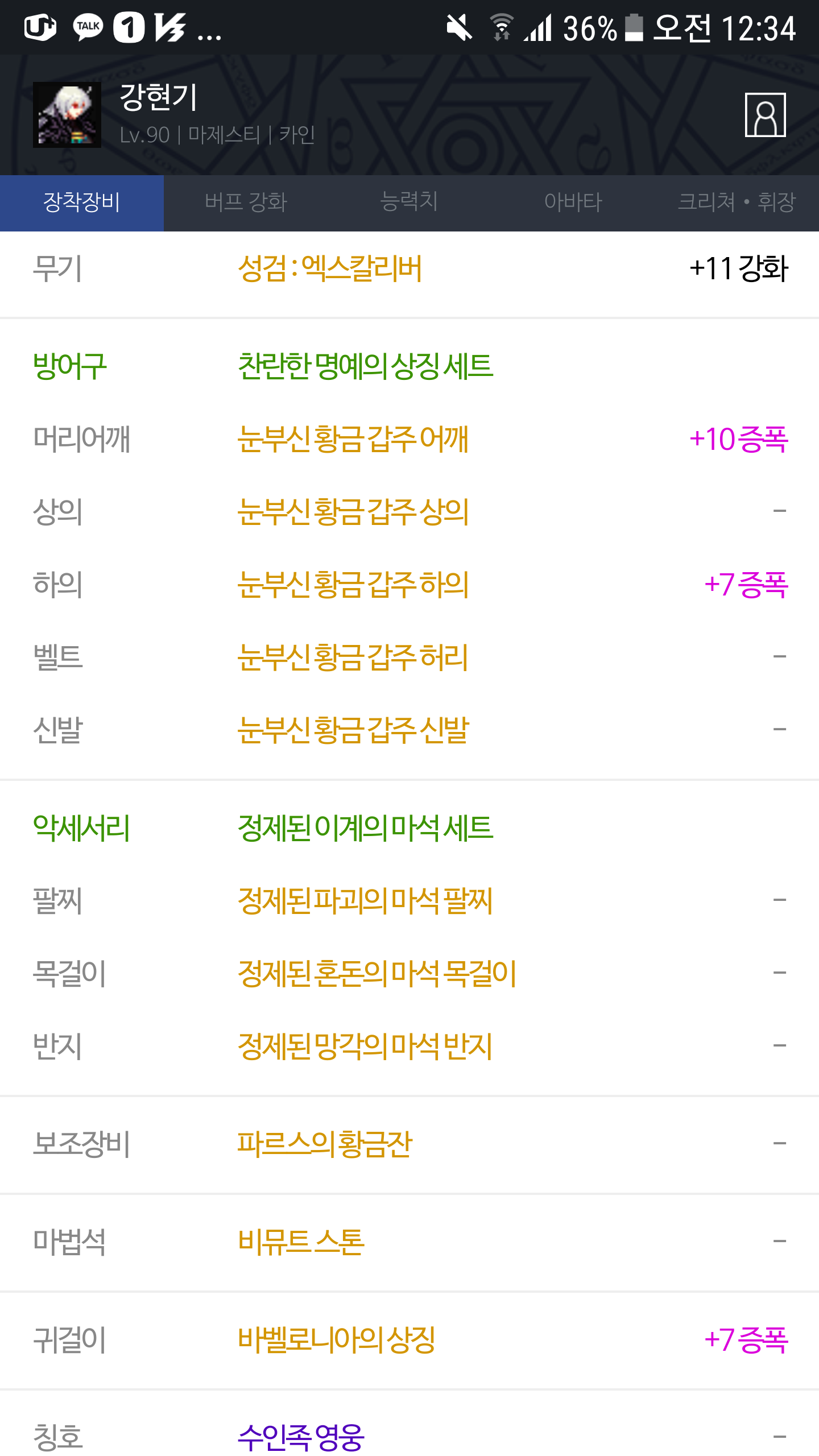Tap 찬란한 명예의 상징 세트 armor set

pos(365,366)
